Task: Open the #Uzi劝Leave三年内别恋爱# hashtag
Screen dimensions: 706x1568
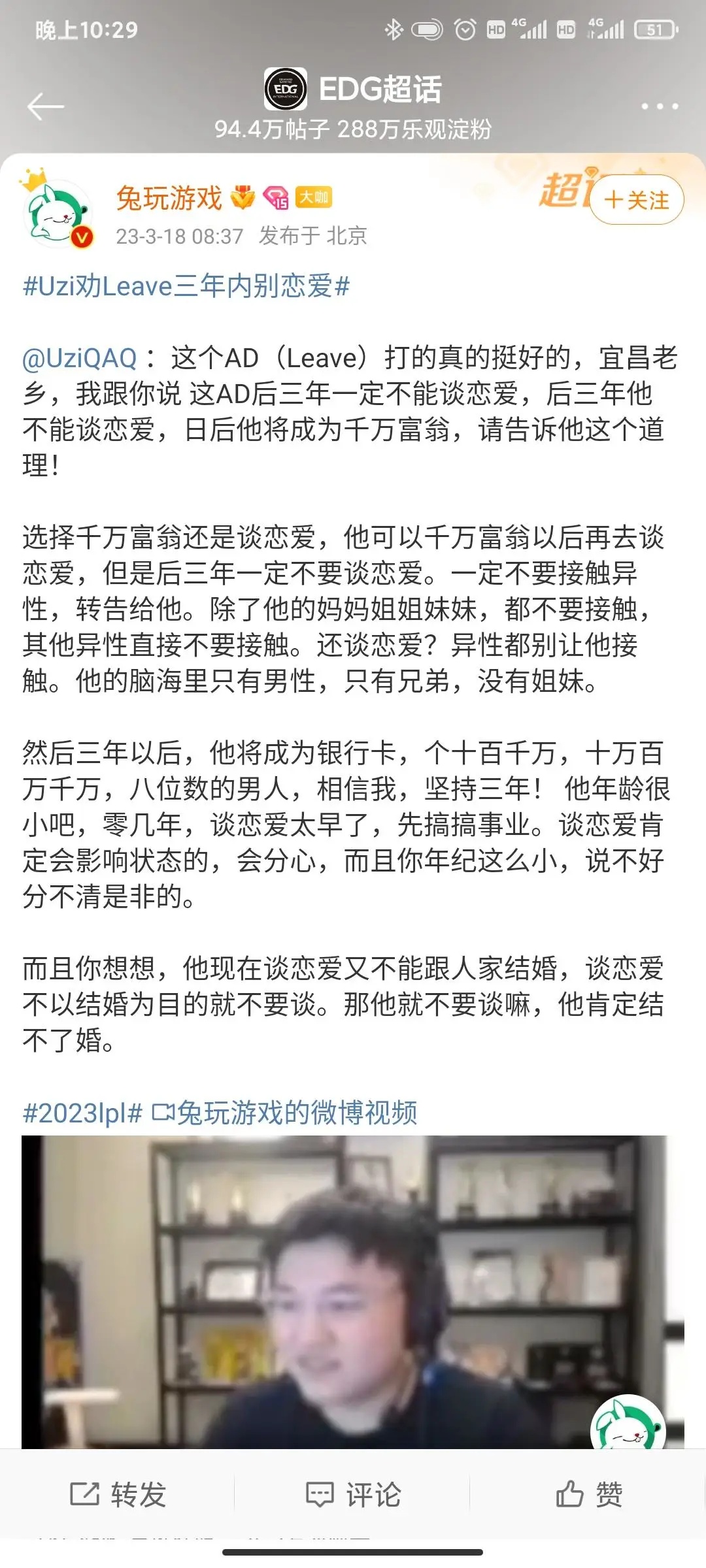Action: [186, 287]
